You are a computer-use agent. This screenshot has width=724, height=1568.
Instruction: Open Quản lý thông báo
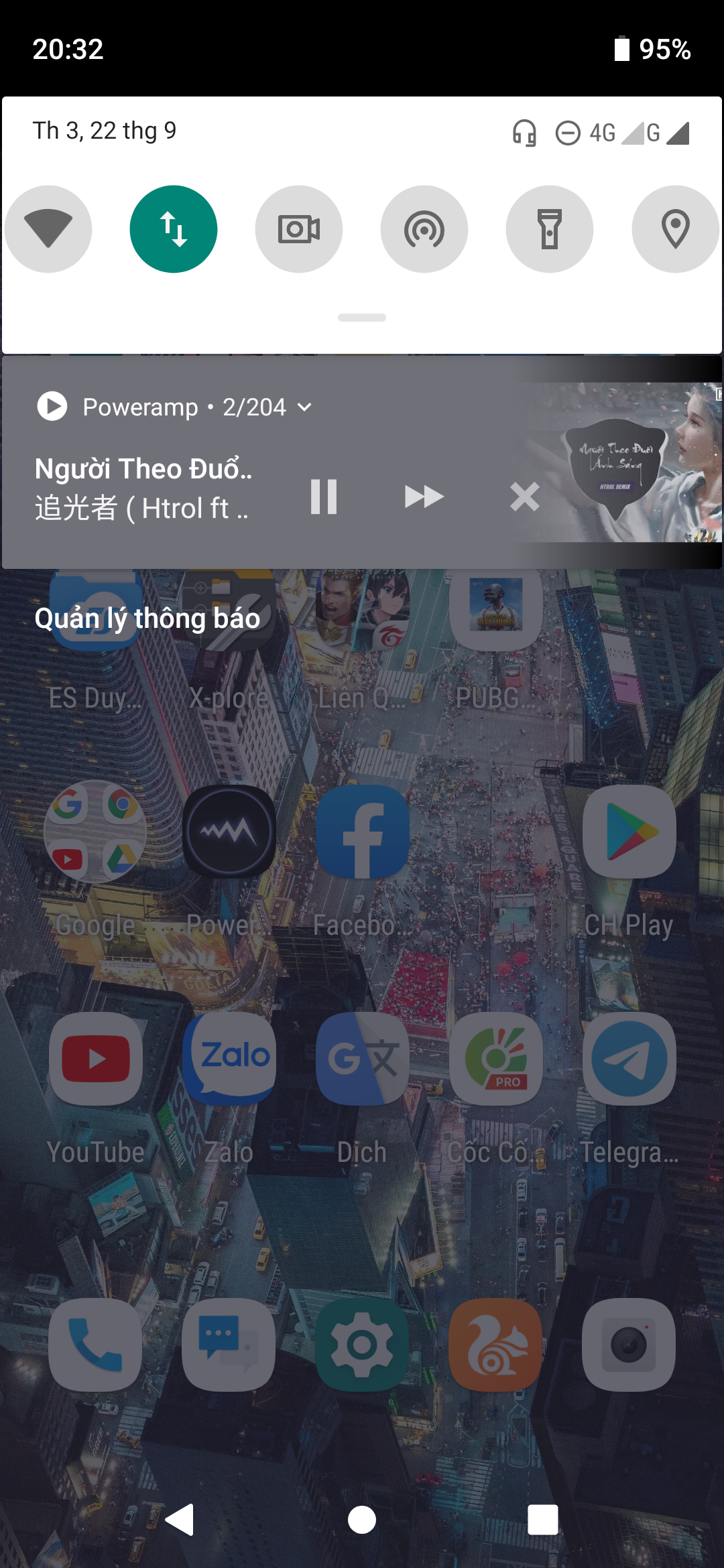pos(147,618)
